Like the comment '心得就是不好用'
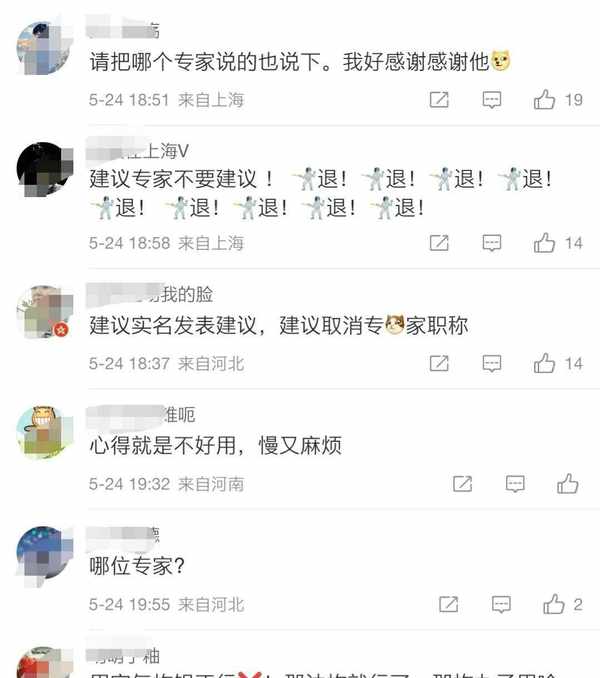This screenshot has width=600, height=678. point(568,484)
